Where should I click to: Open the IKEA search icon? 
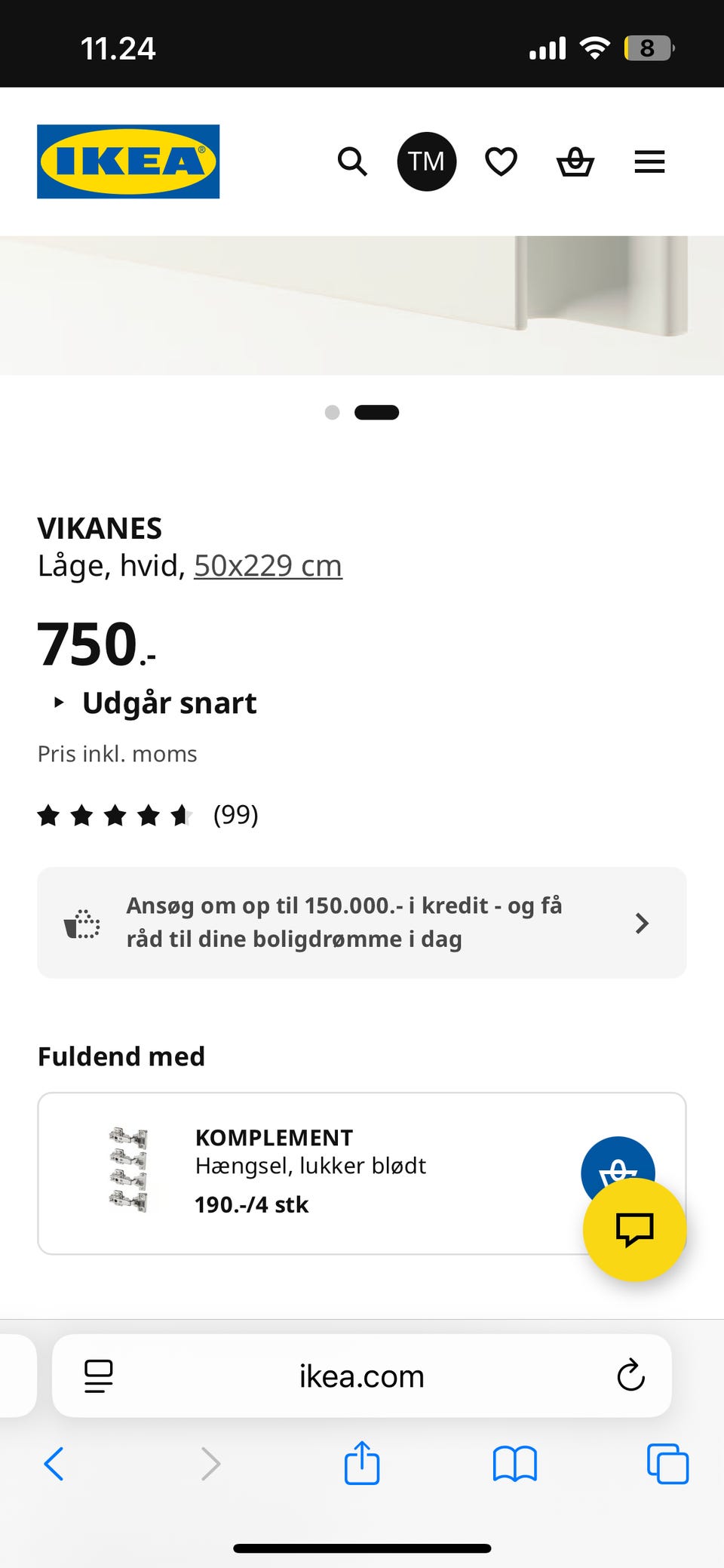coord(351,161)
